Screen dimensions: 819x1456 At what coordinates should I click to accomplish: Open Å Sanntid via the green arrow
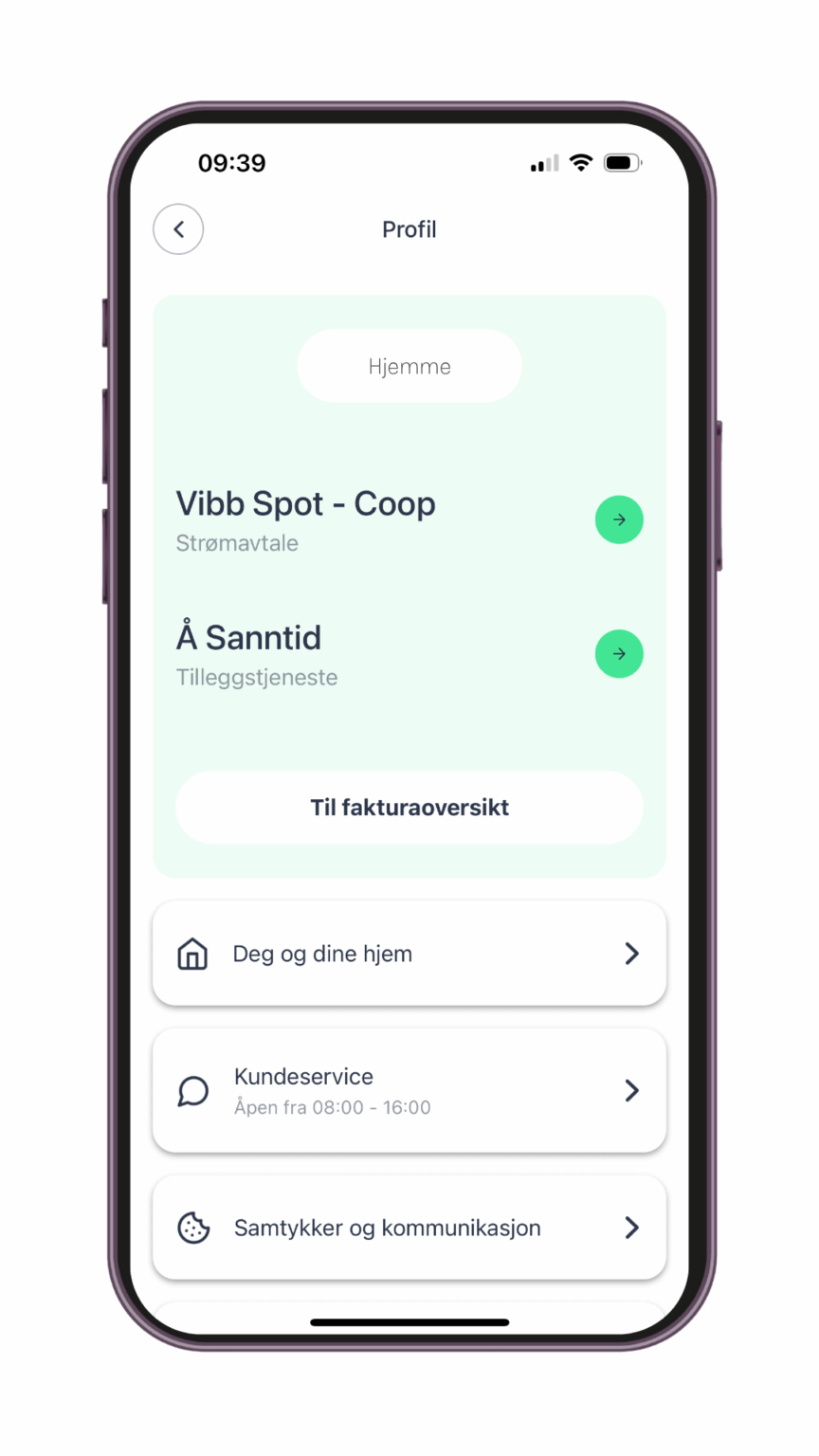pyautogui.click(x=619, y=653)
